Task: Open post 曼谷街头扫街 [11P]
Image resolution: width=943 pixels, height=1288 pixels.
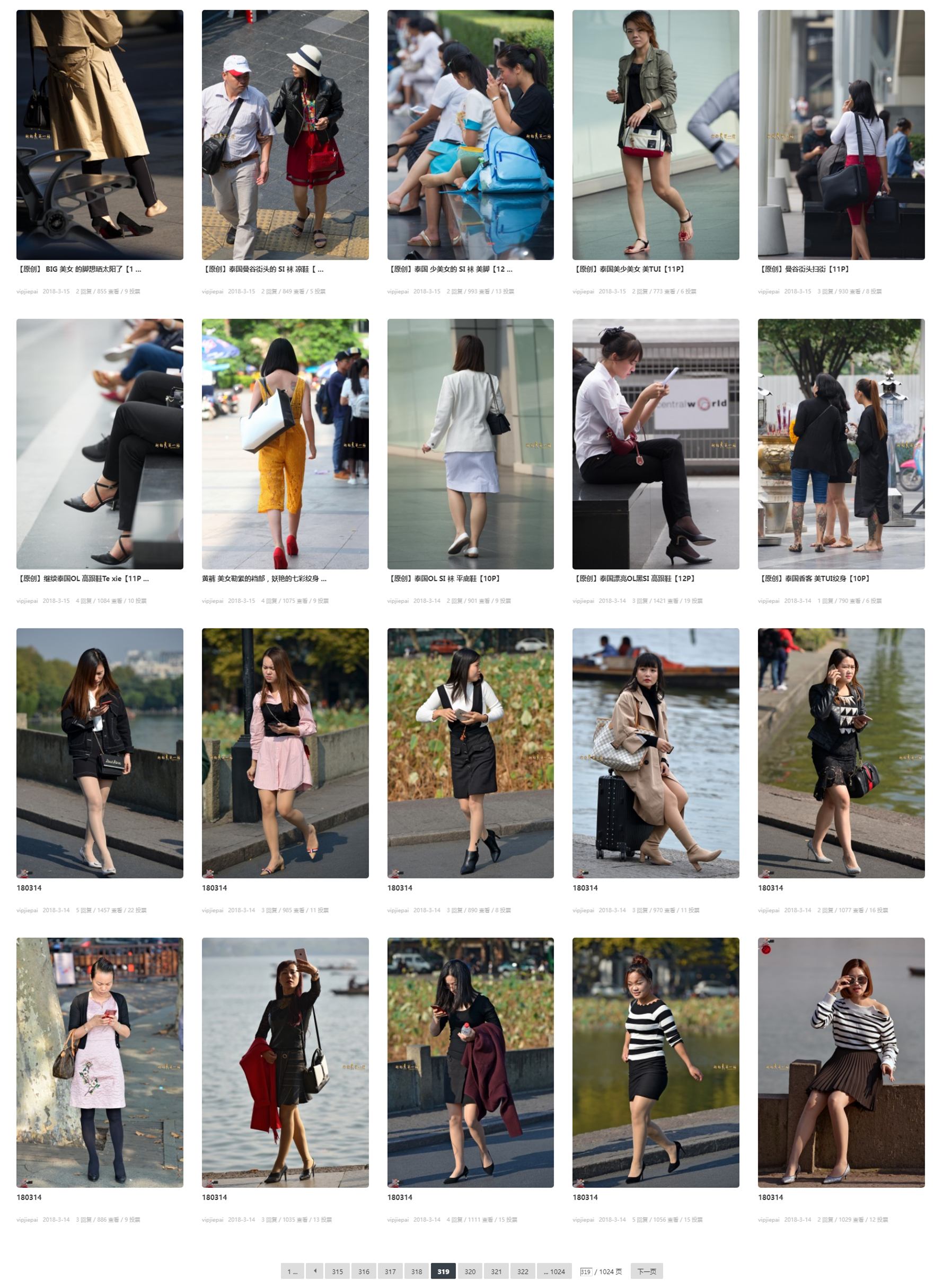Action: pos(803,269)
